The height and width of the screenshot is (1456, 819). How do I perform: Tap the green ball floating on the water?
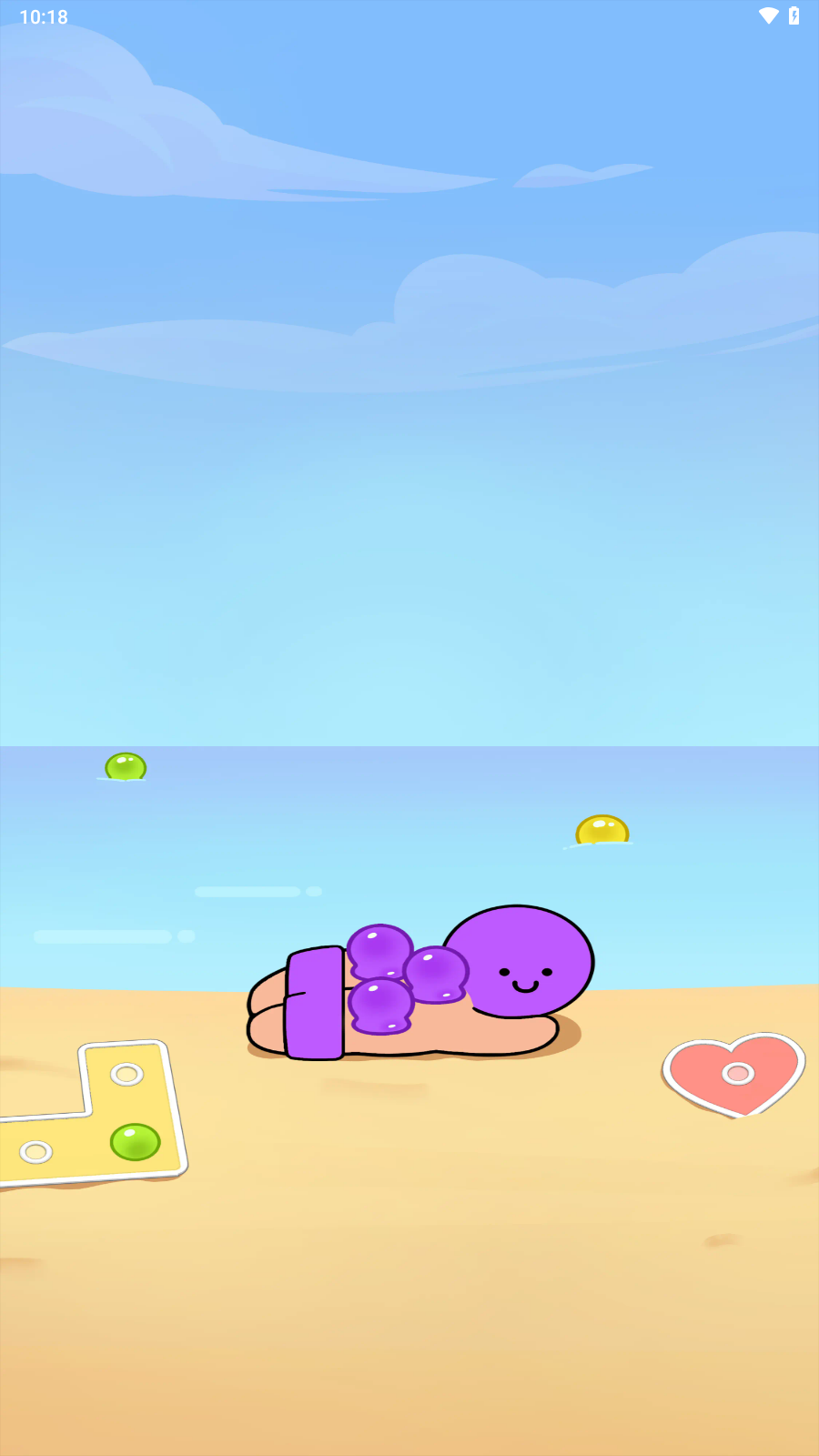pyautogui.click(x=126, y=766)
